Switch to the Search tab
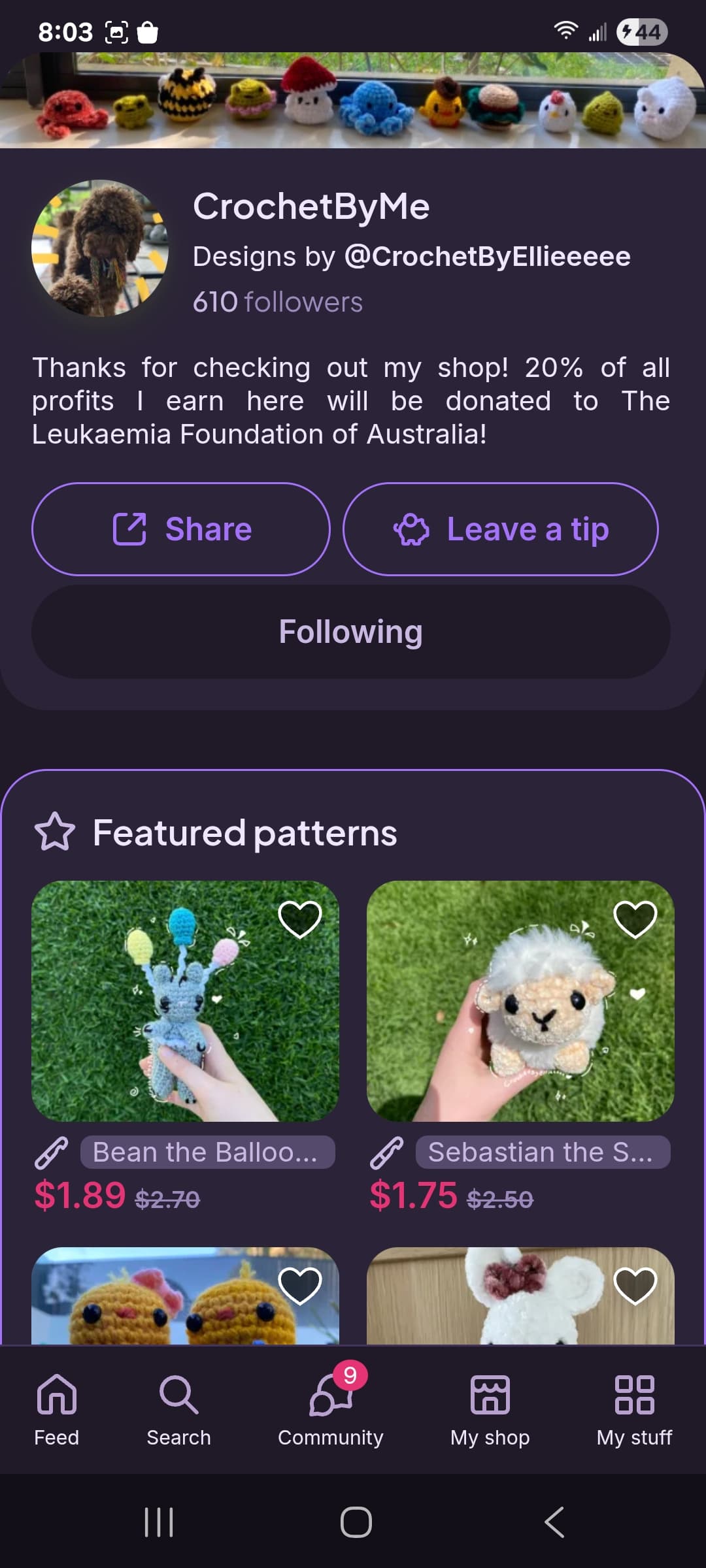Screen dimensions: 706x1568 pyautogui.click(x=178, y=1409)
